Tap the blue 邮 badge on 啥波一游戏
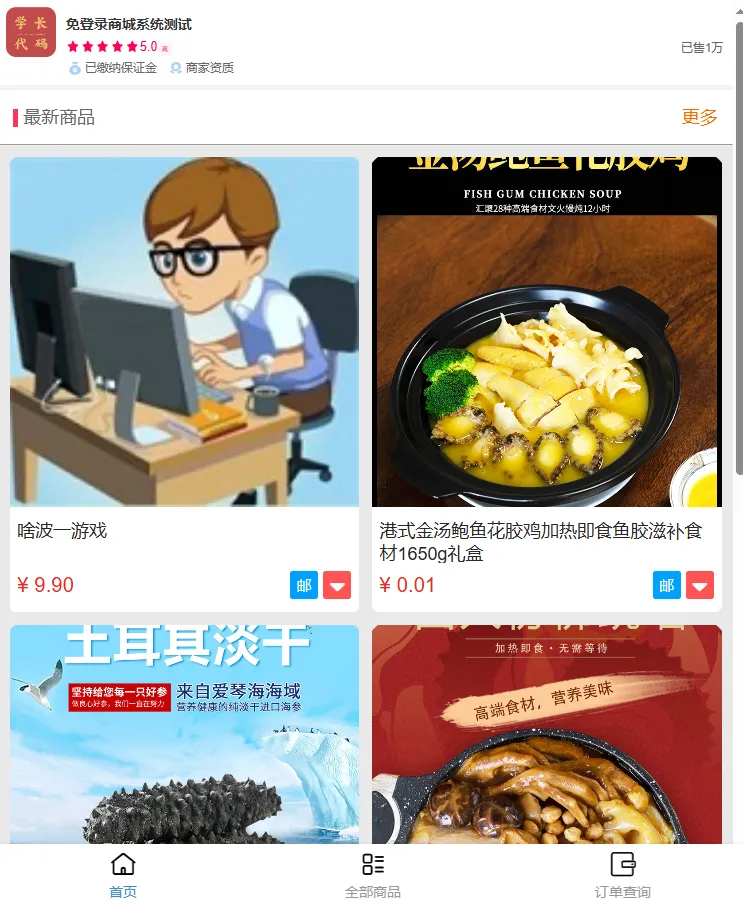 pos(304,585)
